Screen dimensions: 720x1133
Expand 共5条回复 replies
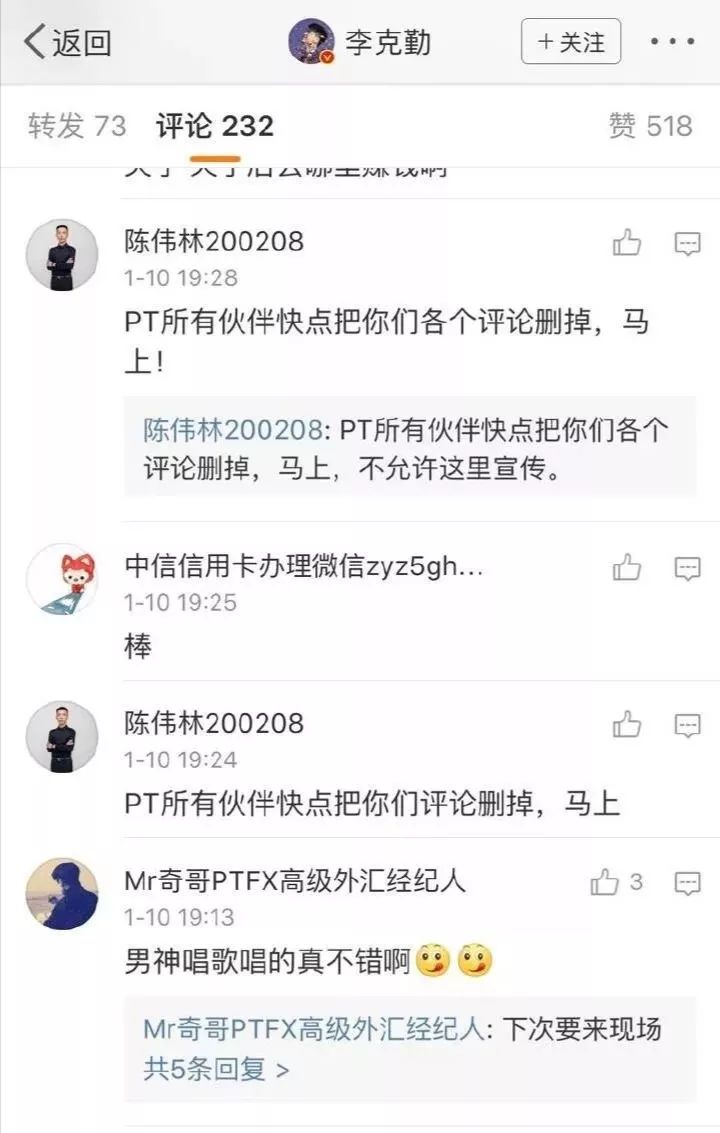click(x=216, y=1069)
